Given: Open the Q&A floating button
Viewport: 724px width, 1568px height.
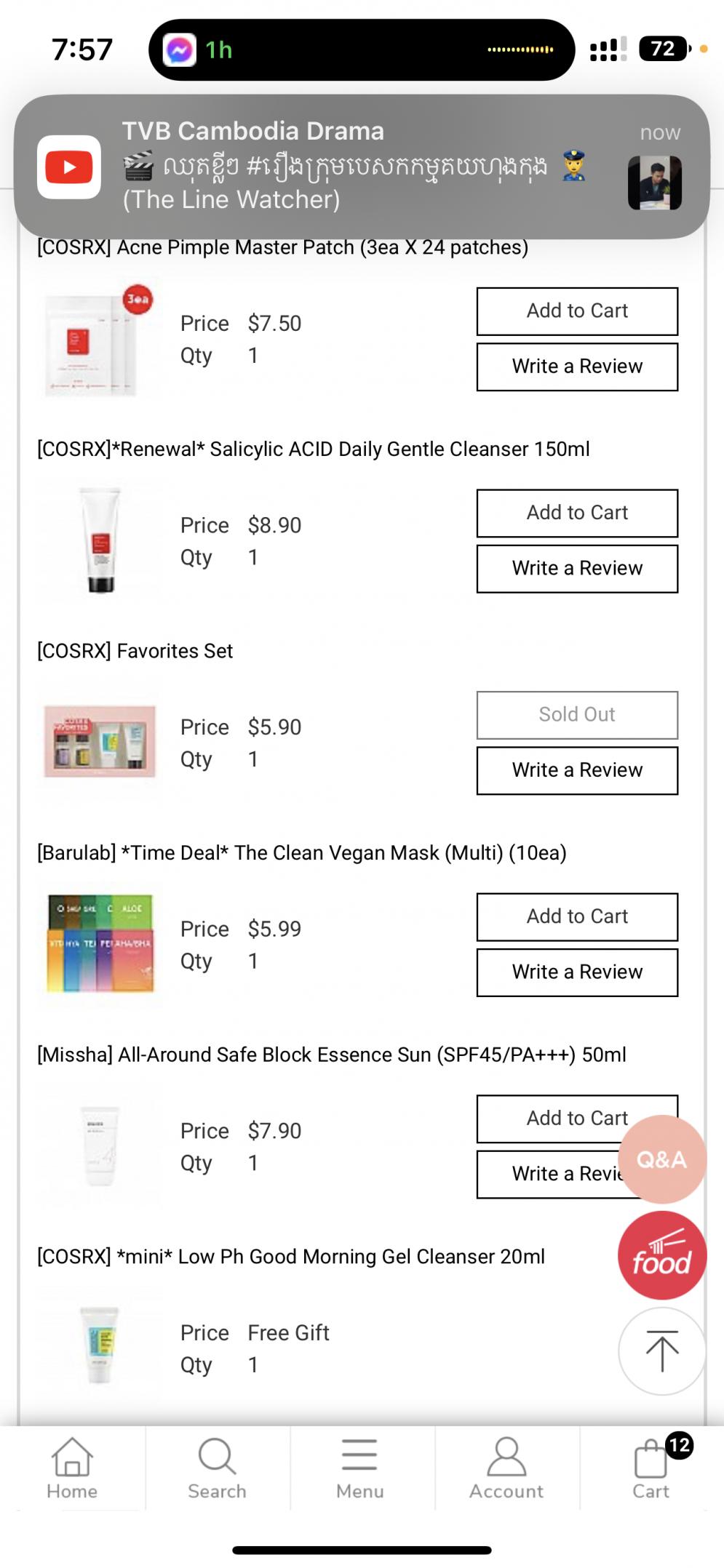Looking at the screenshot, I should [661, 1159].
